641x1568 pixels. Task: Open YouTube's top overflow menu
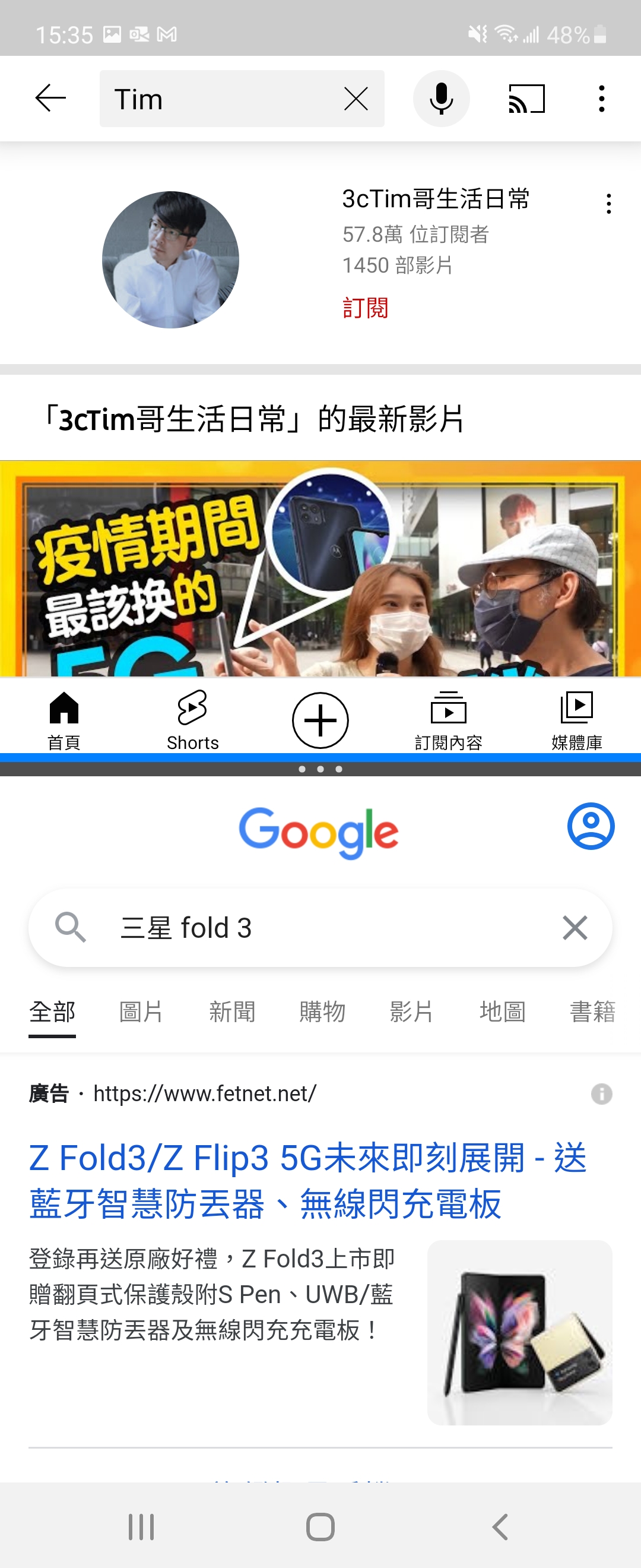tap(601, 99)
